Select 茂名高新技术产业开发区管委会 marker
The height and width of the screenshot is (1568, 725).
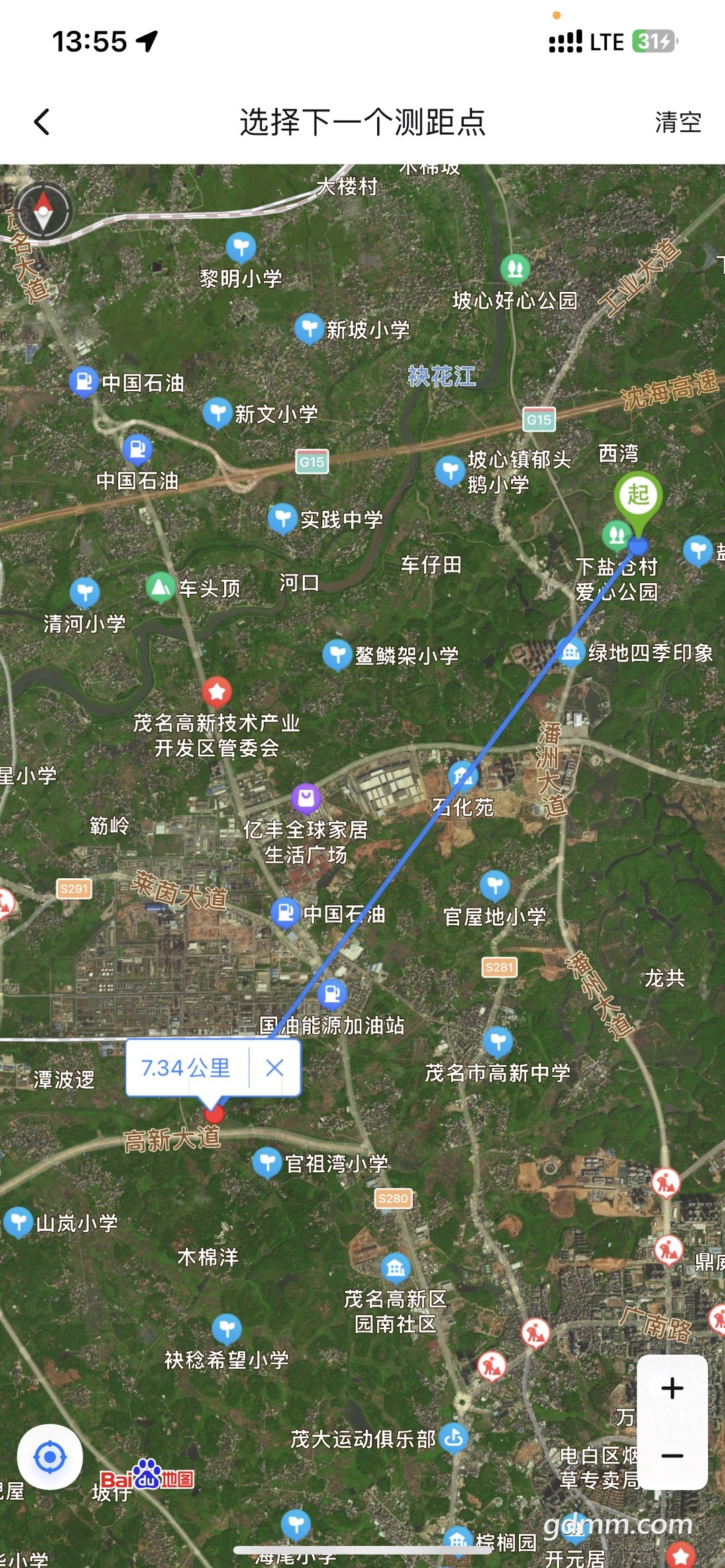(217, 691)
